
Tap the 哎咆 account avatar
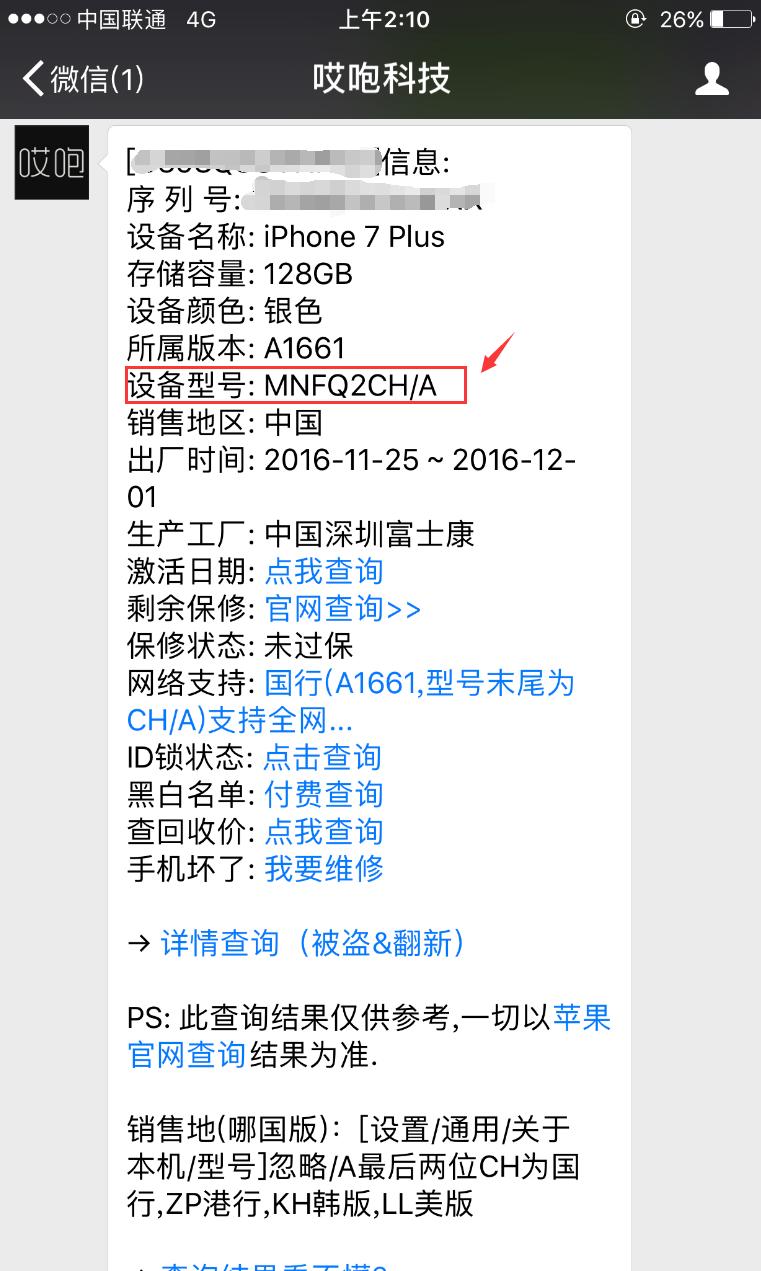click(51, 163)
